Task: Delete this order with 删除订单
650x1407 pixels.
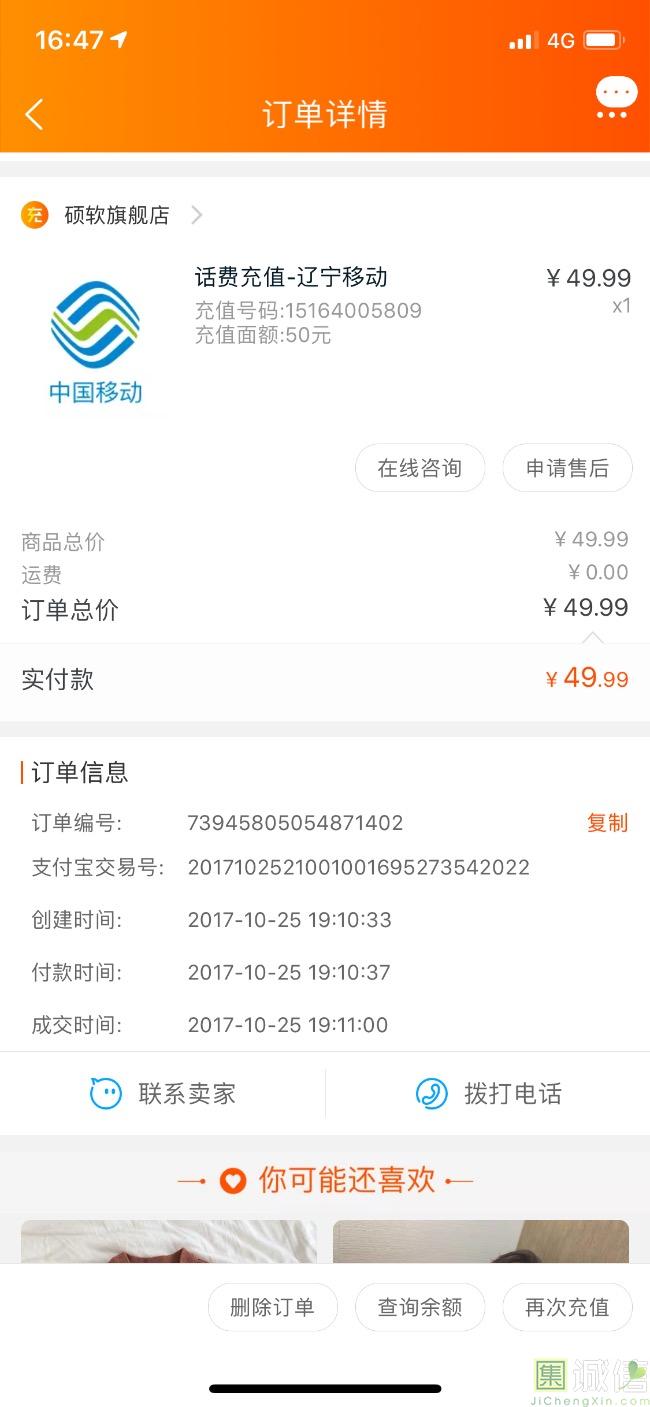Action: (x=272, y=1307)
